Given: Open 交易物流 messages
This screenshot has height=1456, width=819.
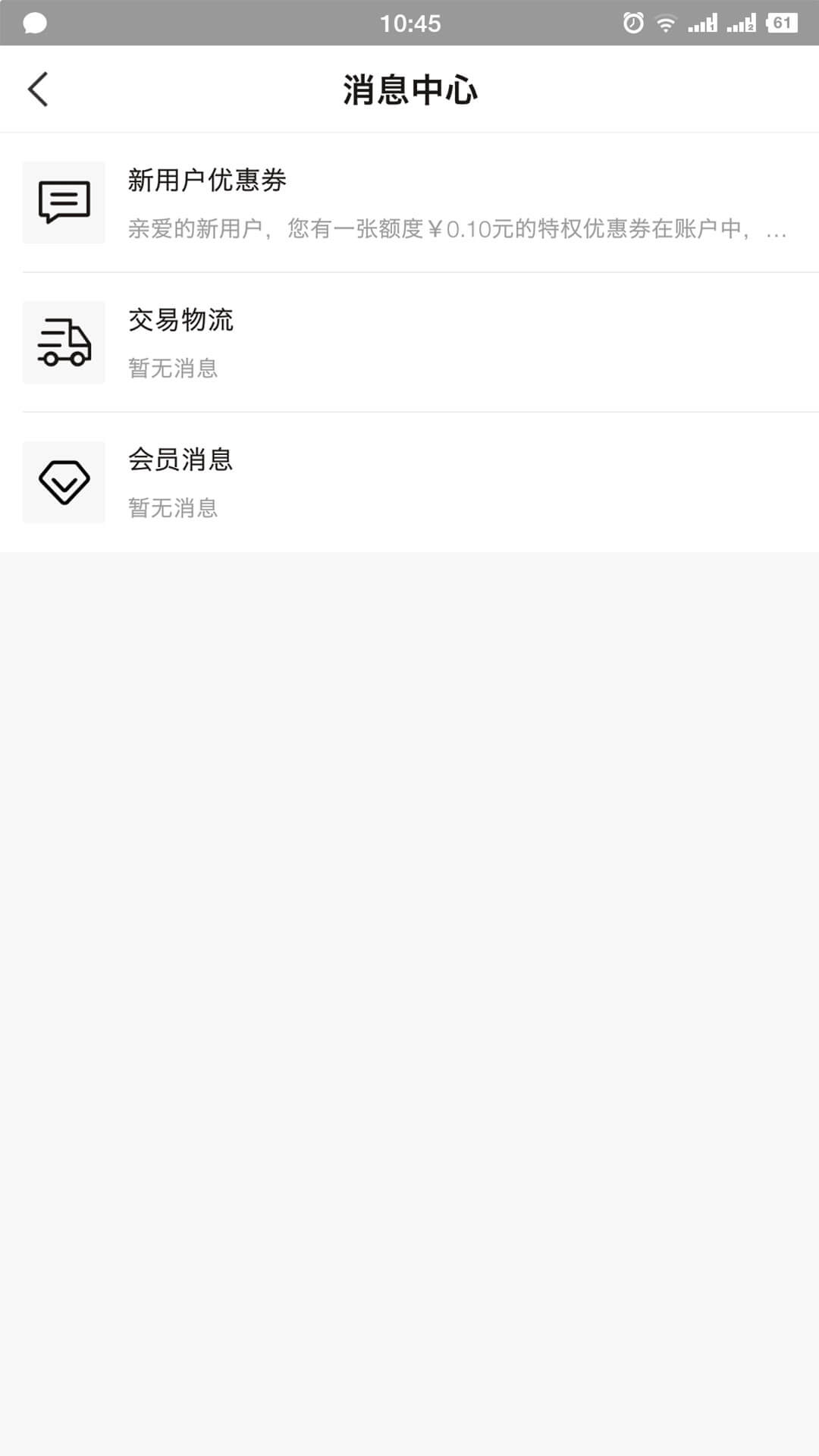Looking at the screenshot, I should click(x=409, y=343).
